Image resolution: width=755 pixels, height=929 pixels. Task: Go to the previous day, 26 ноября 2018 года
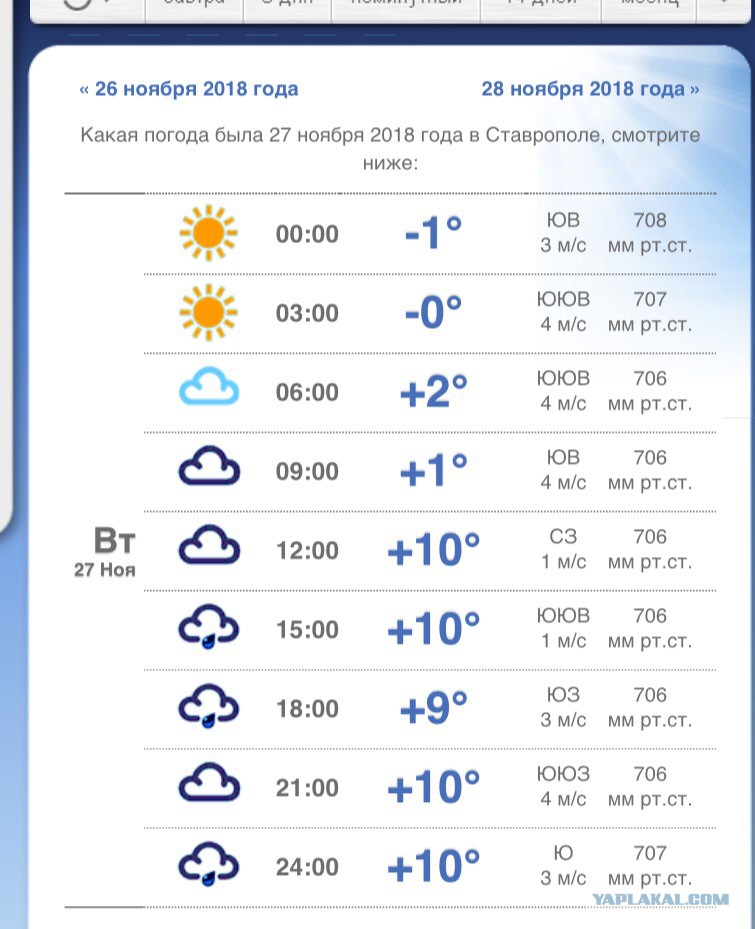pos(188,89)
